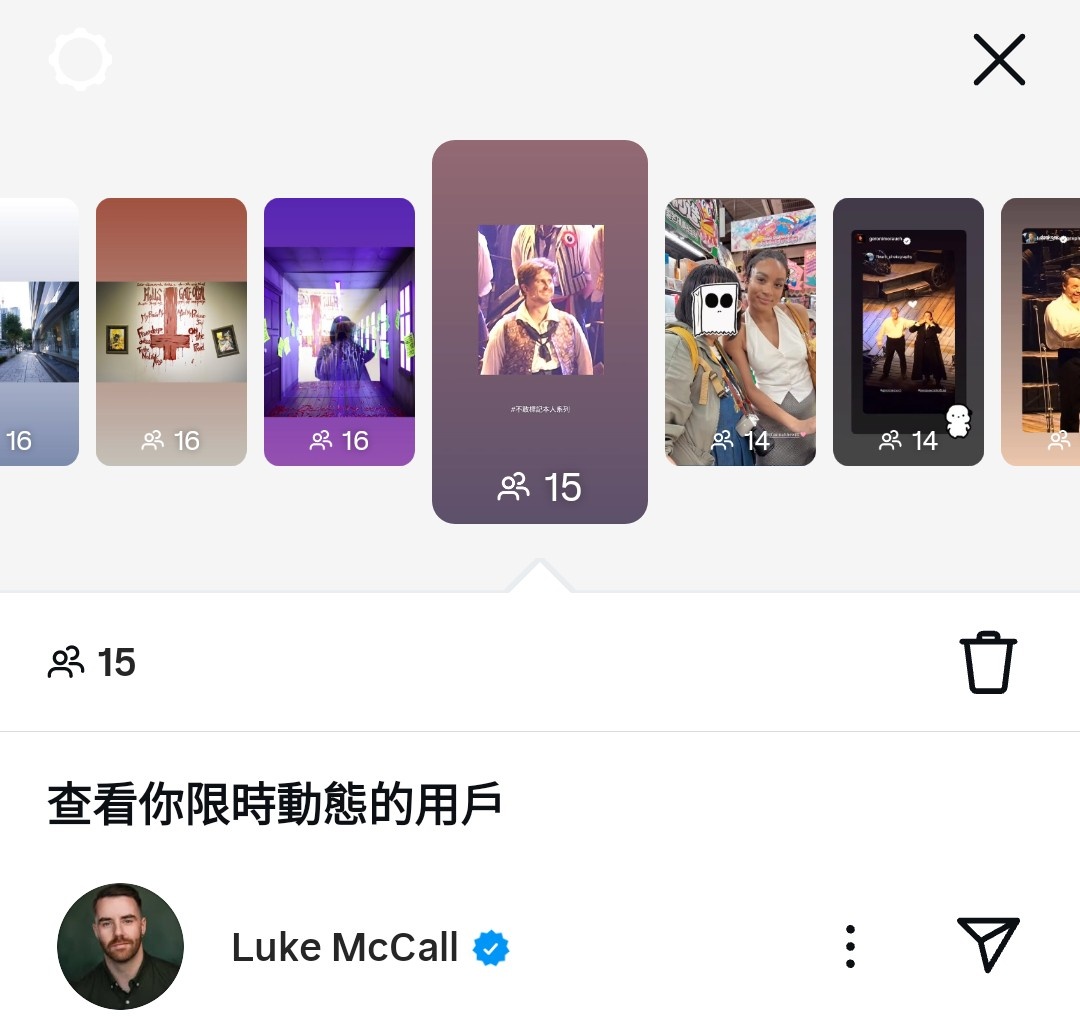The width and height of the screenshot is (1080, 1036).
Task: Open story settings gear icon
Action: pos(80,60)
